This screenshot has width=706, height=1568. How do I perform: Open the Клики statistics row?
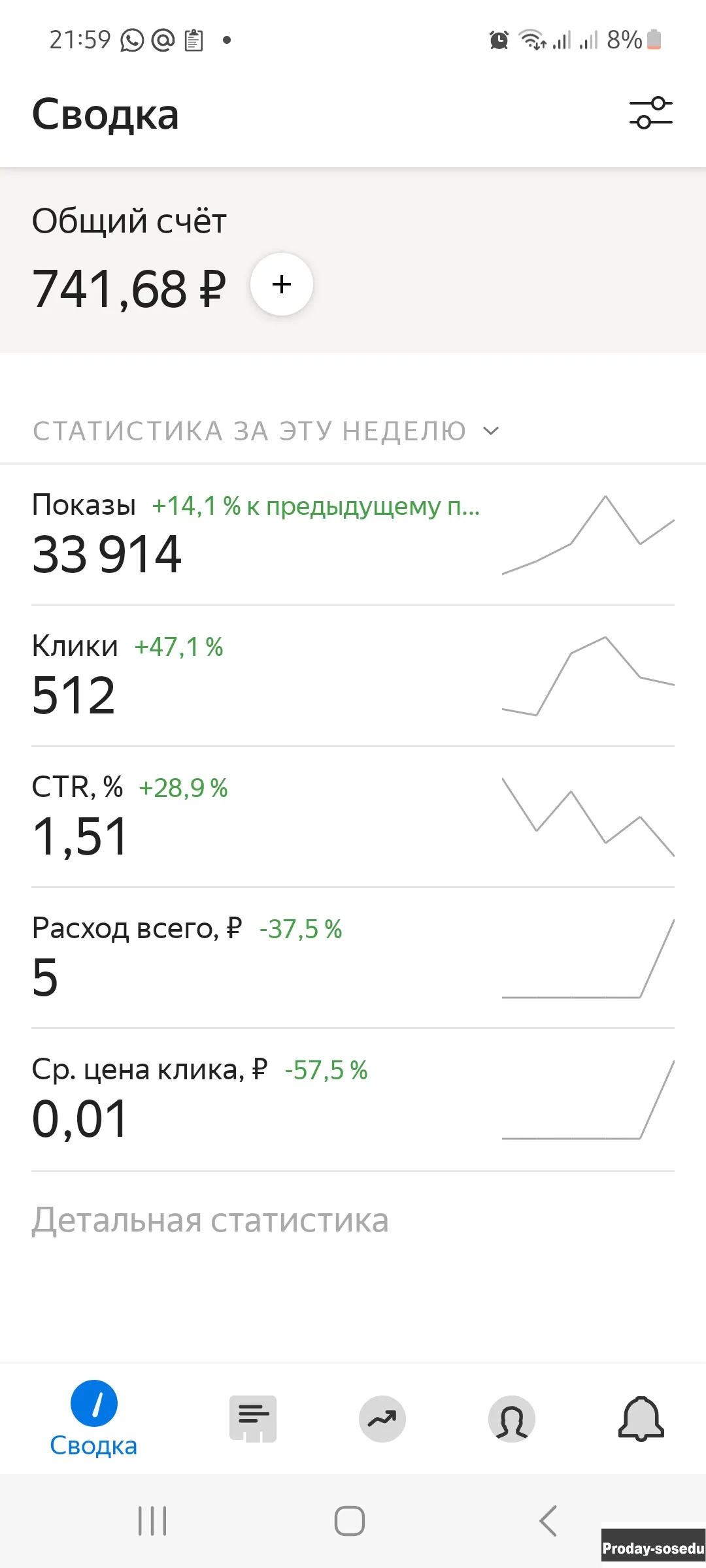tap(353, 676)
